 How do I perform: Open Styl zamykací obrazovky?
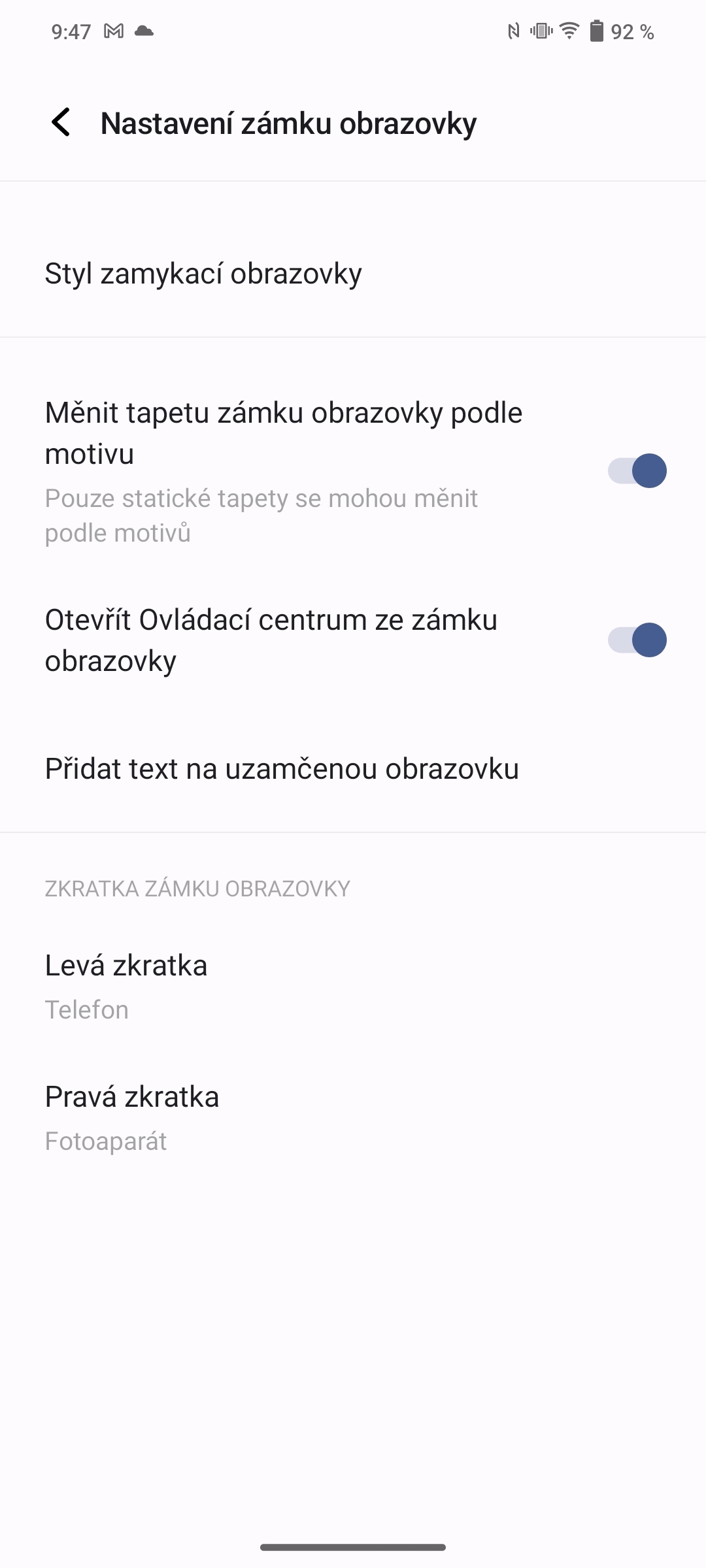pyautogui.click(x=203, y=274)
